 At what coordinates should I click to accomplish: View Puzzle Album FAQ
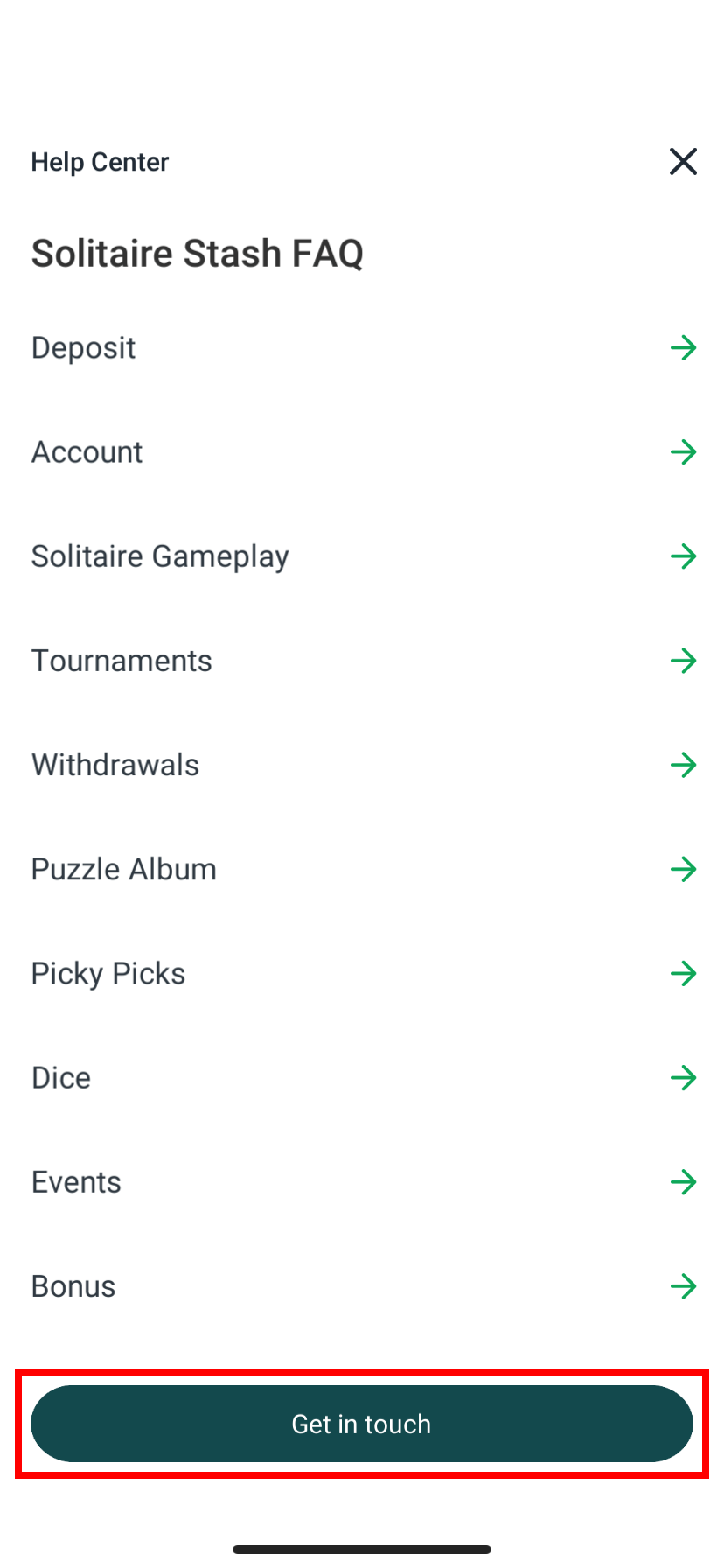[362, 869]
